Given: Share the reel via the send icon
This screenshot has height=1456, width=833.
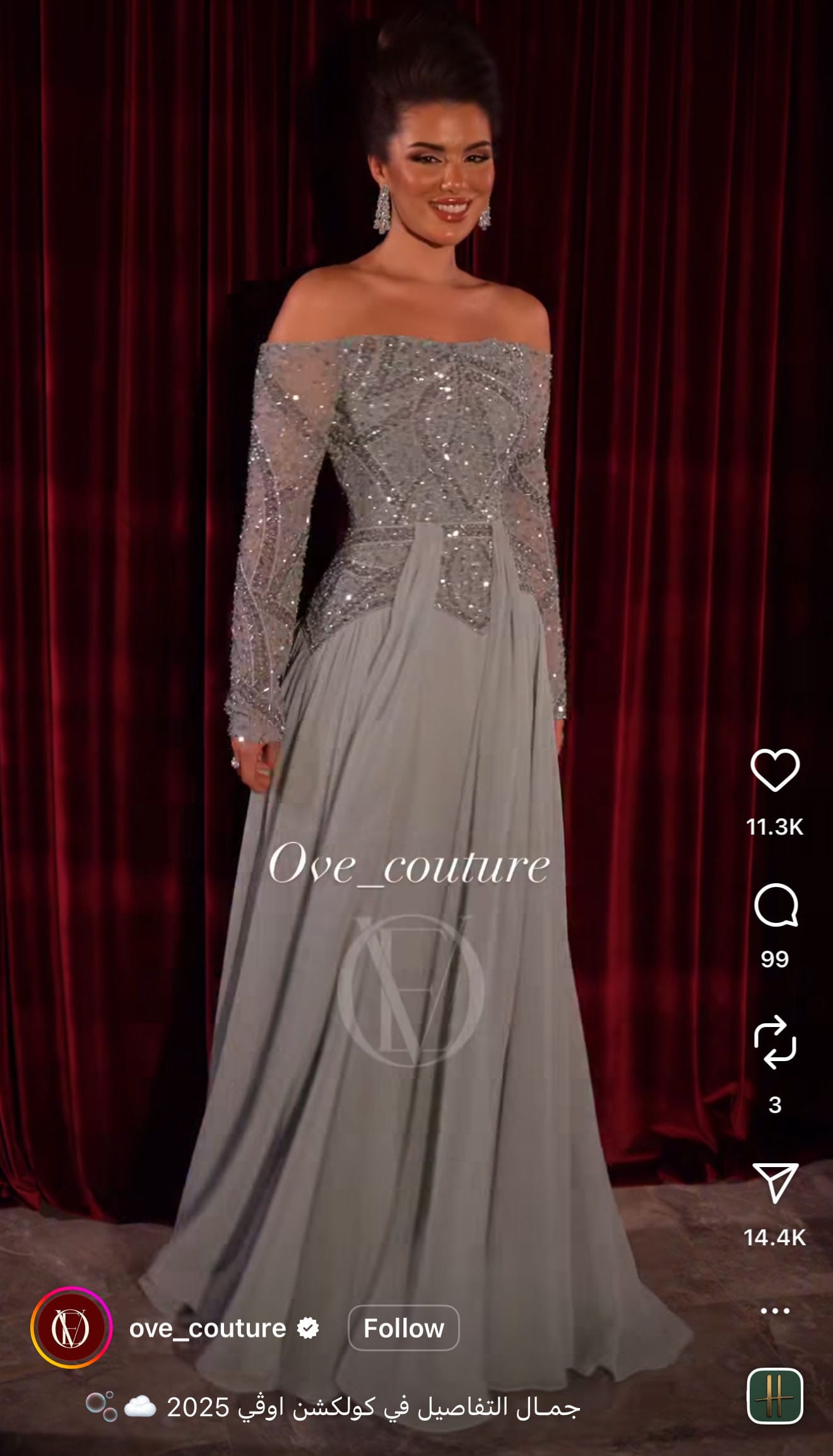Looking at the screenshot, I should [776, 1182].
